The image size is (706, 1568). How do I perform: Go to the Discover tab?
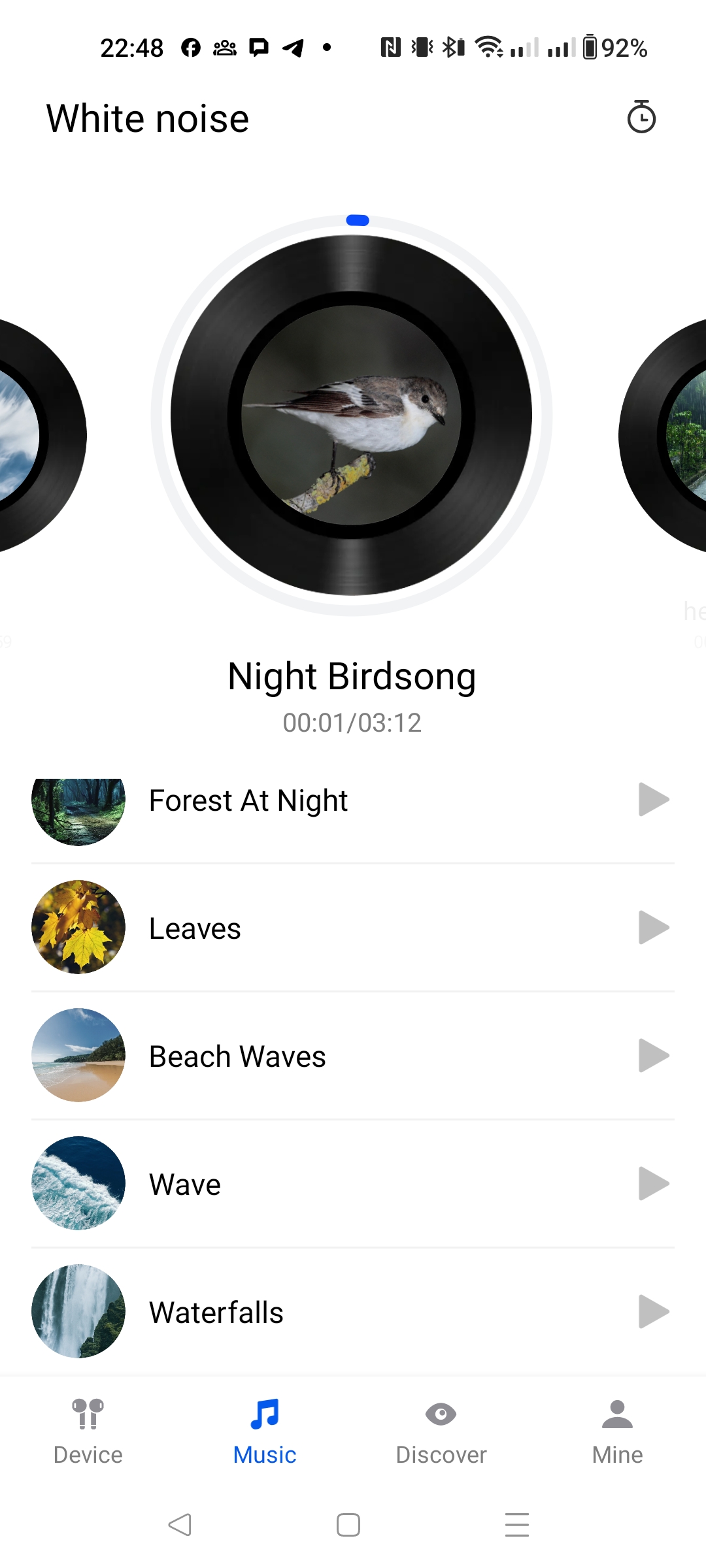click(x=441, y=1431)
